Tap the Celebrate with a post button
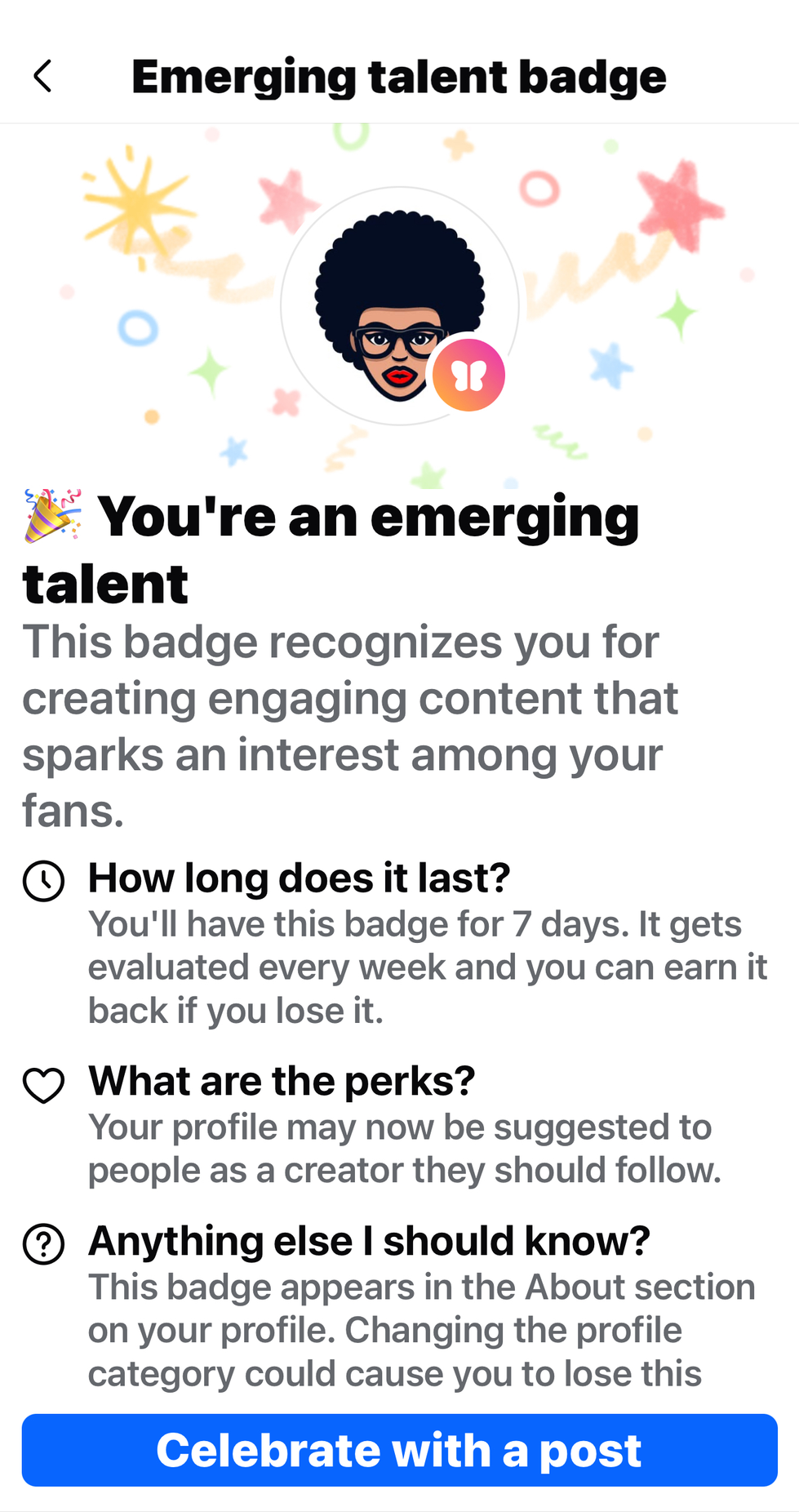The height and width of the screenshot is (1512, 799). click(x=399, y=1450)
